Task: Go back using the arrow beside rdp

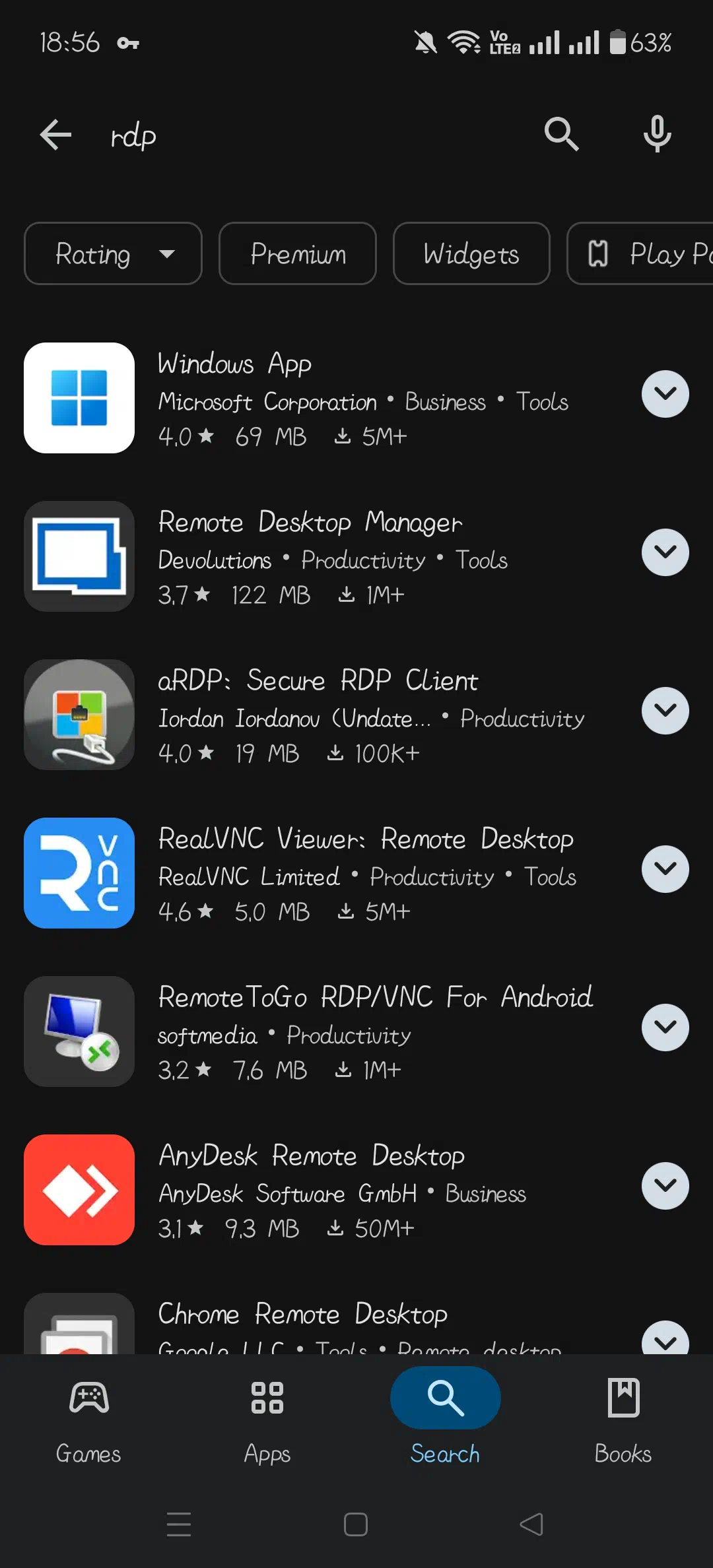Action: pos(55,135)
